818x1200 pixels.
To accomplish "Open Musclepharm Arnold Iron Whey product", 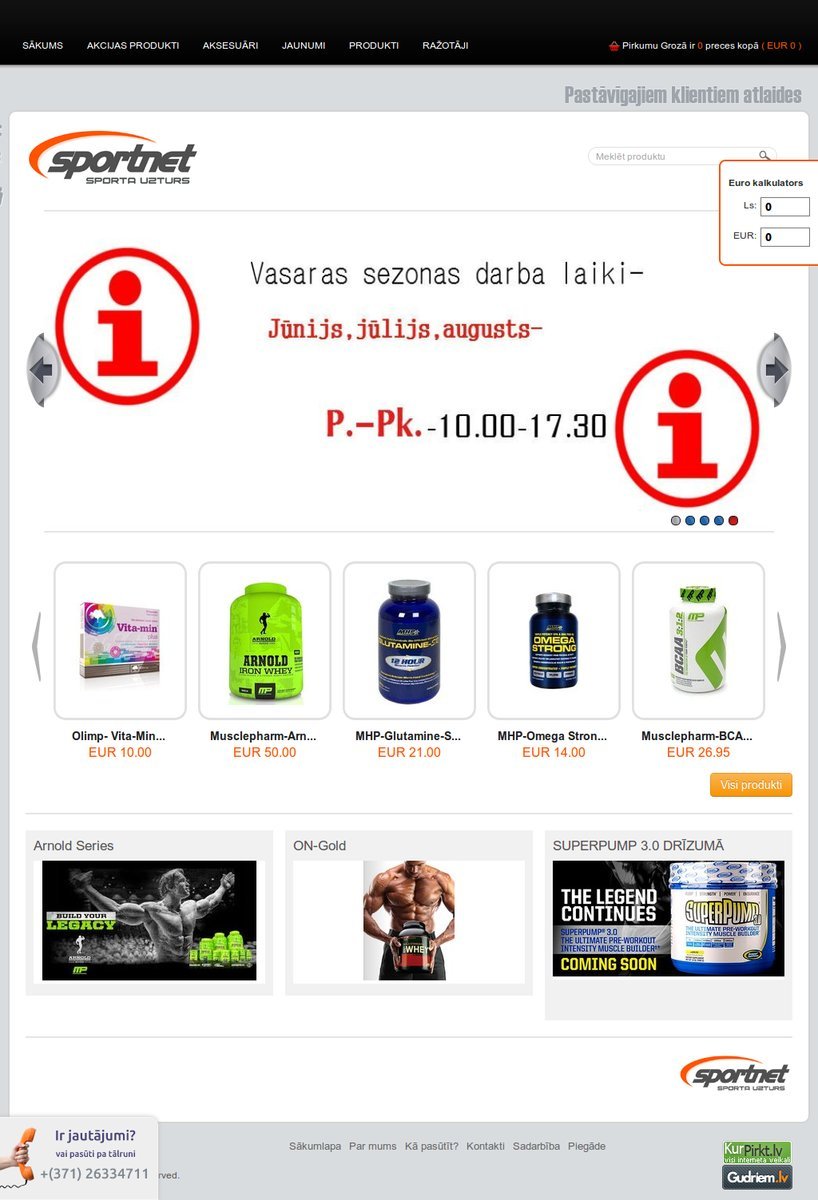I will point(264,641).
